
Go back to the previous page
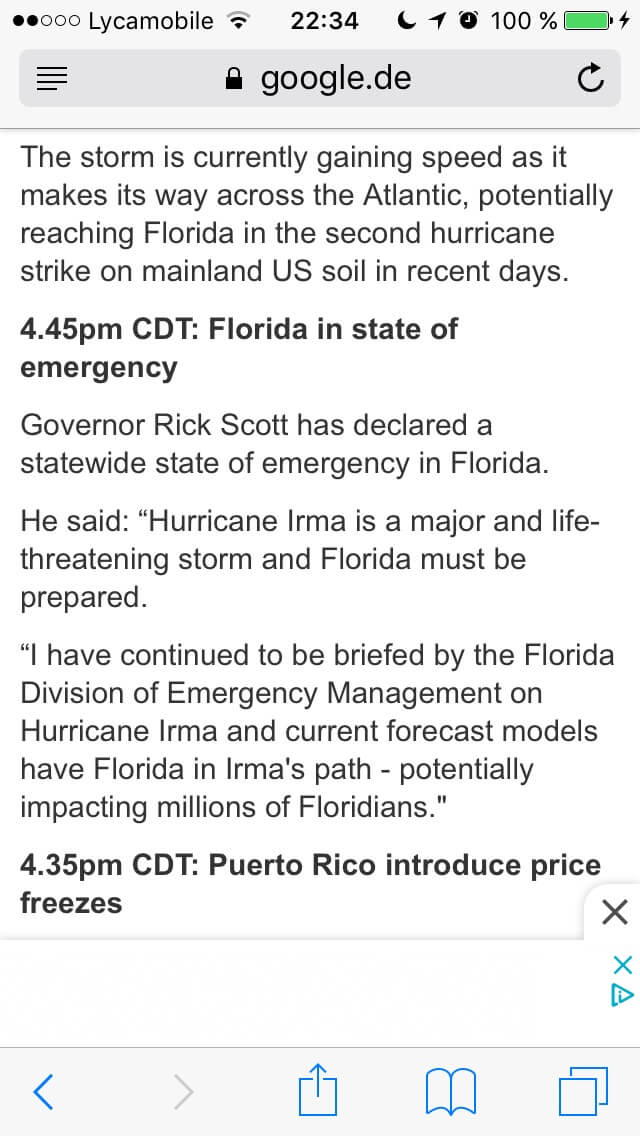(43, 1091)
